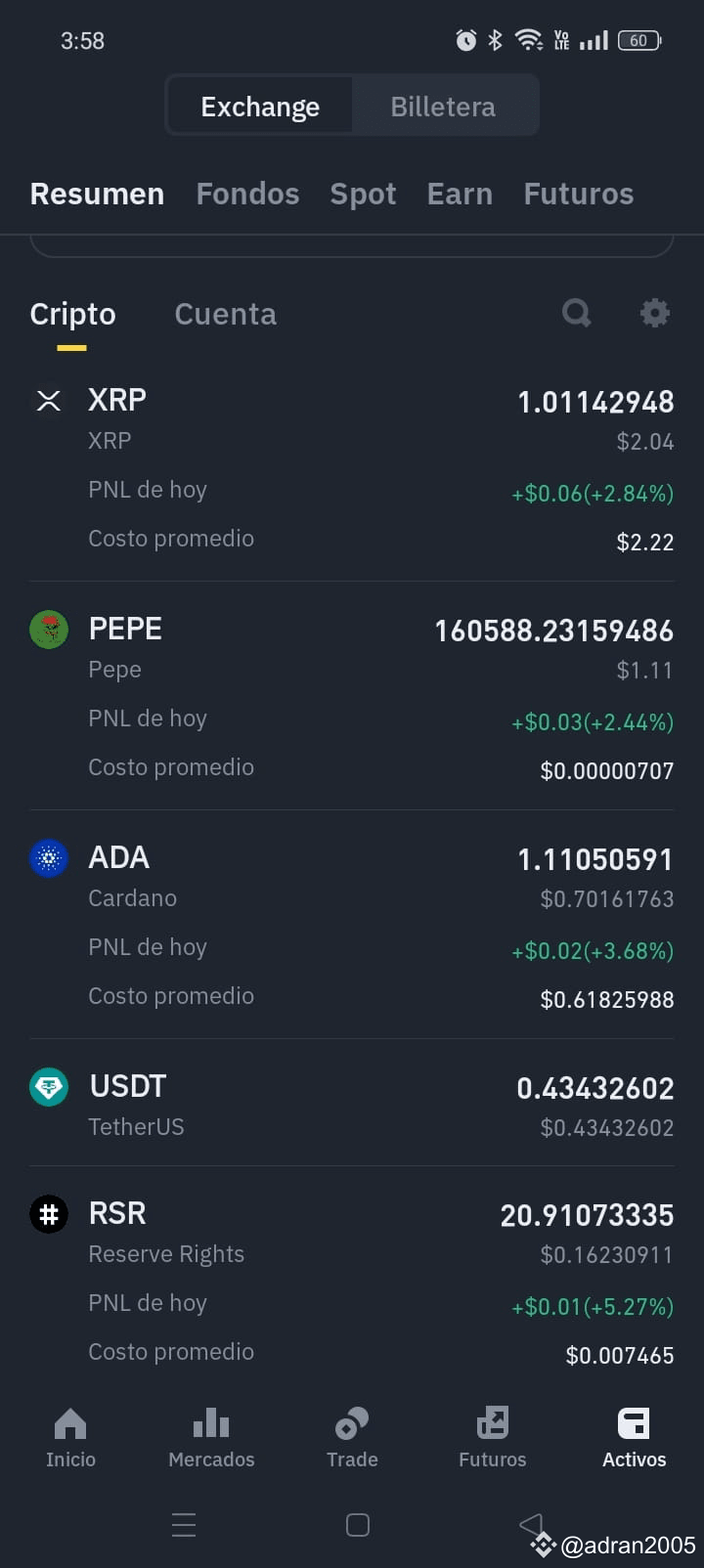Search crypto assets with the magnifier icon
The height and width of the screenshot is (1568, 704).
tap(577, 313)
